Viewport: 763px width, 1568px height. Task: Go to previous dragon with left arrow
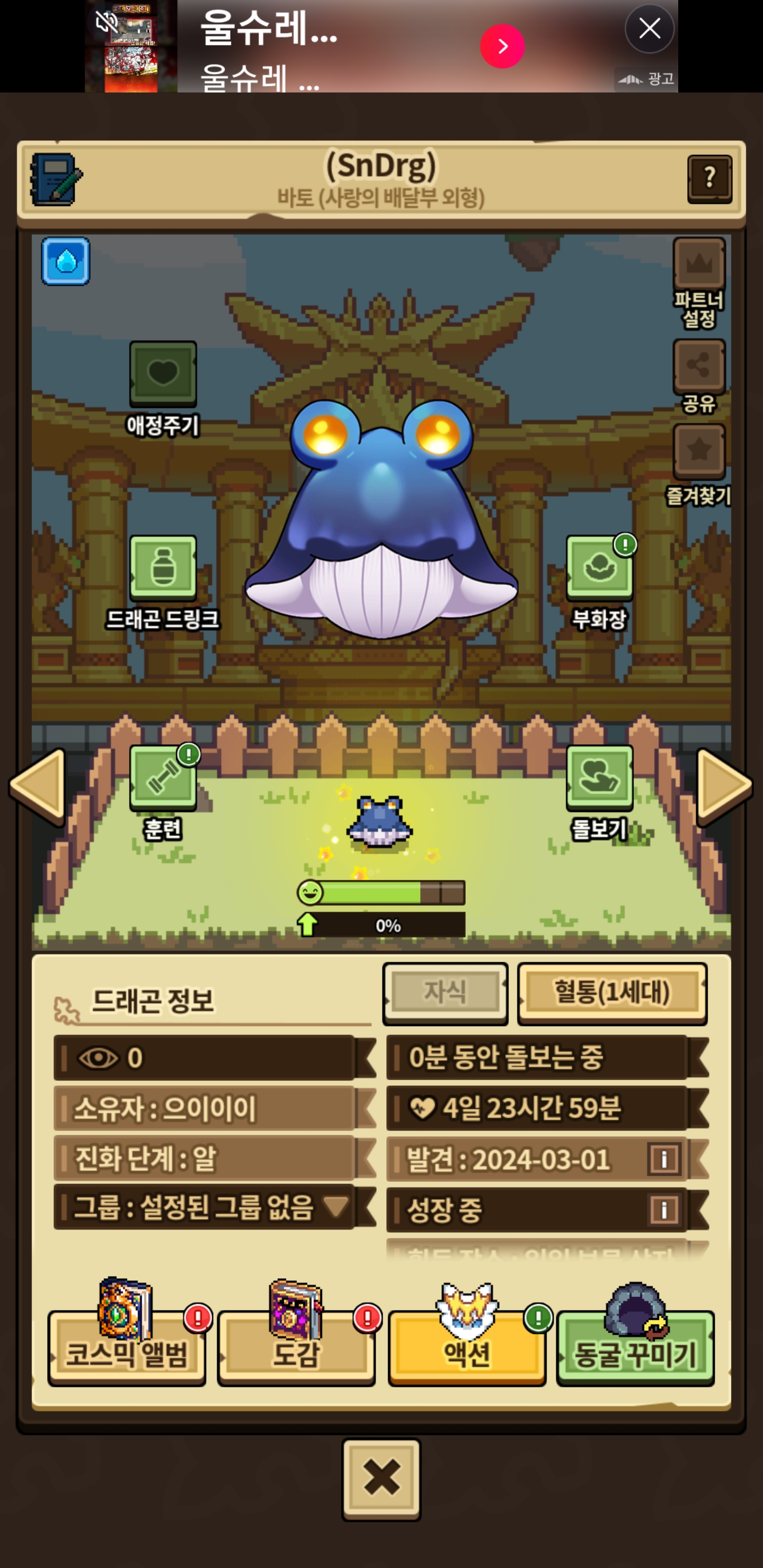38,785
